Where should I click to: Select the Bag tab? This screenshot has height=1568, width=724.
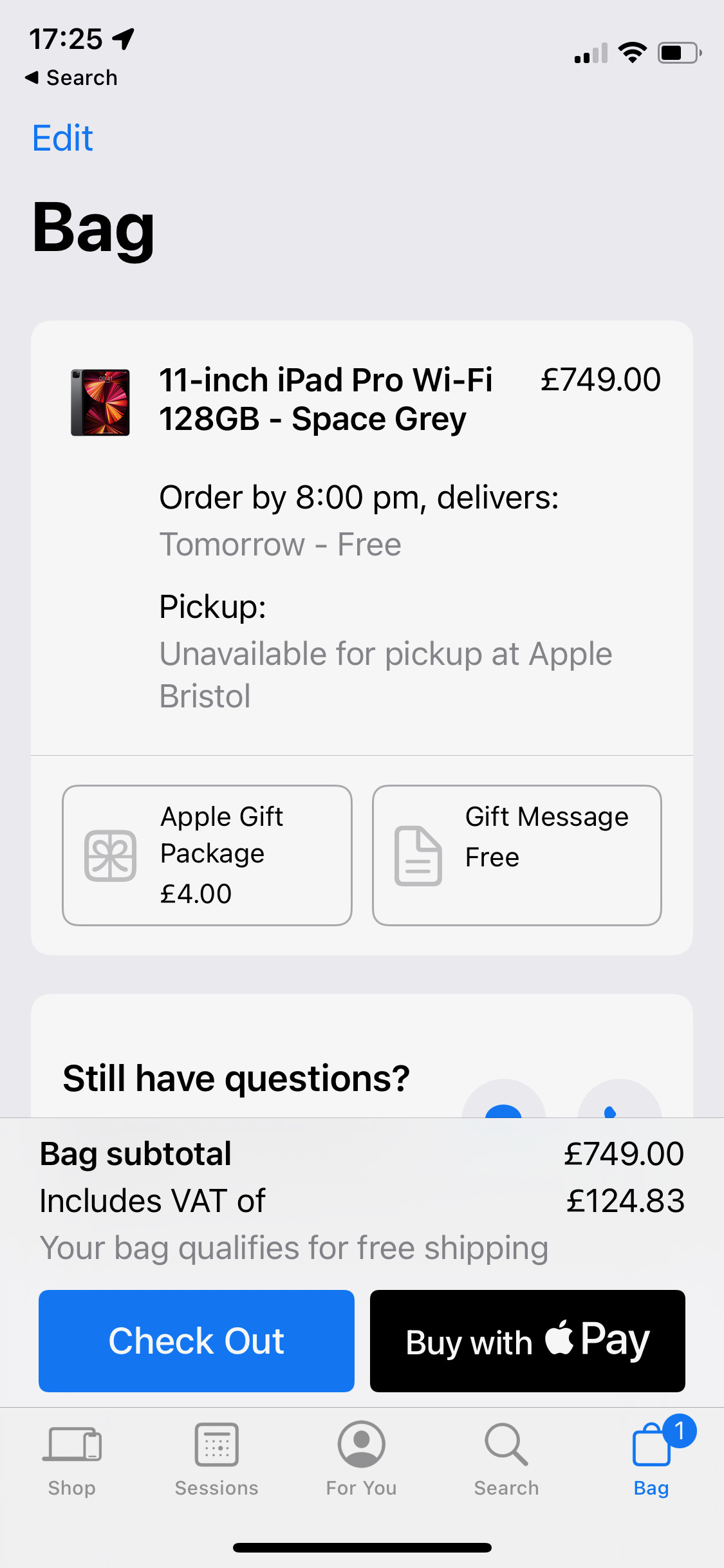[x=652, y=1460]
